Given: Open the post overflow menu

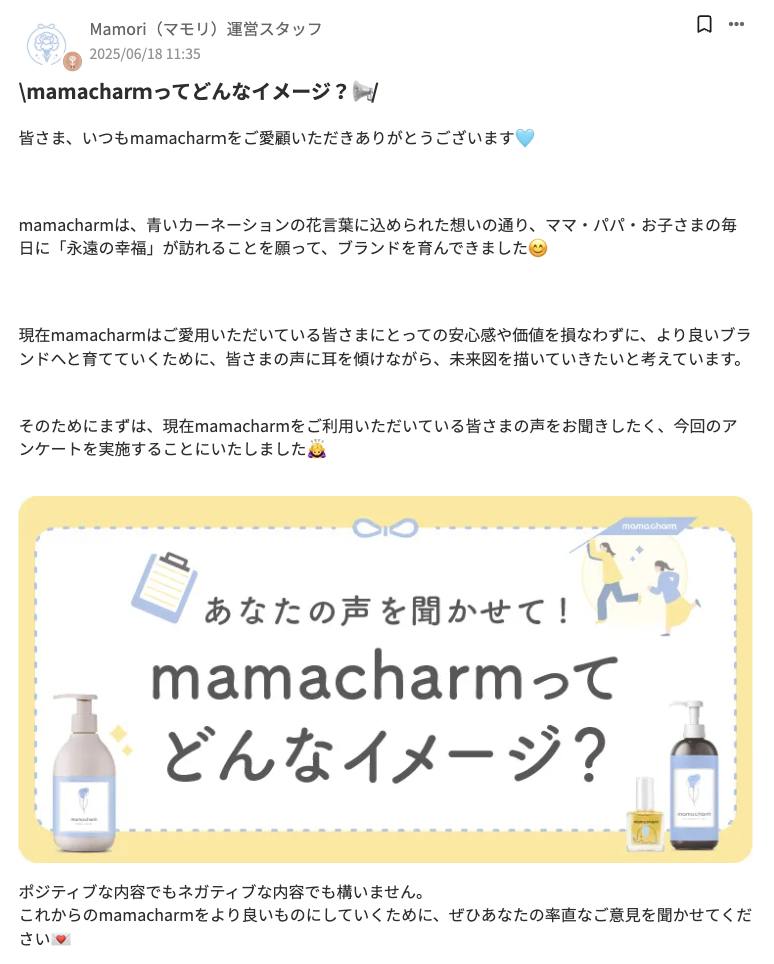Looking at the screenshot, I should click(x=736, y=25).
